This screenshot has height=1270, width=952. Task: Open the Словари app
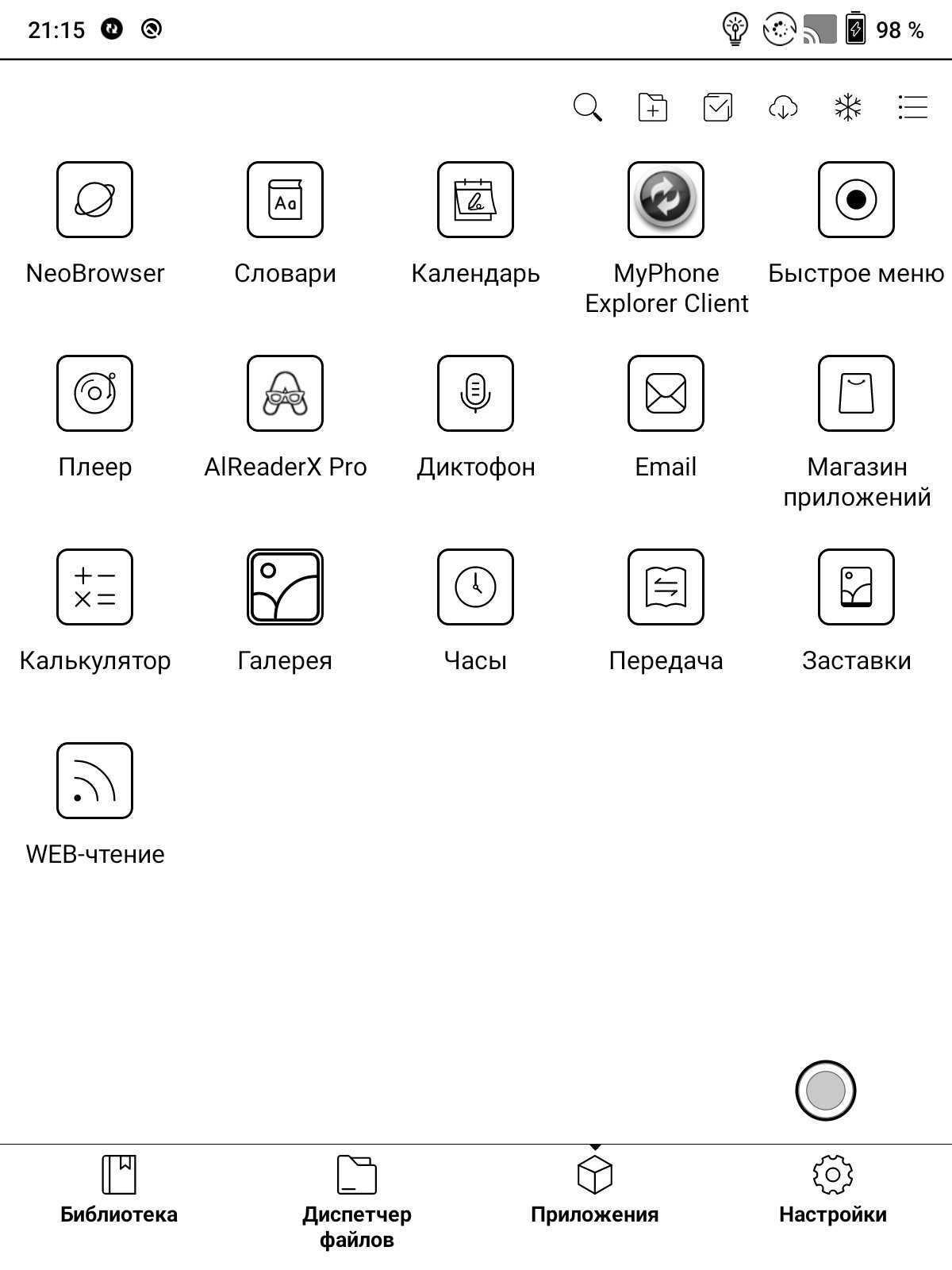tap(285, 200)
